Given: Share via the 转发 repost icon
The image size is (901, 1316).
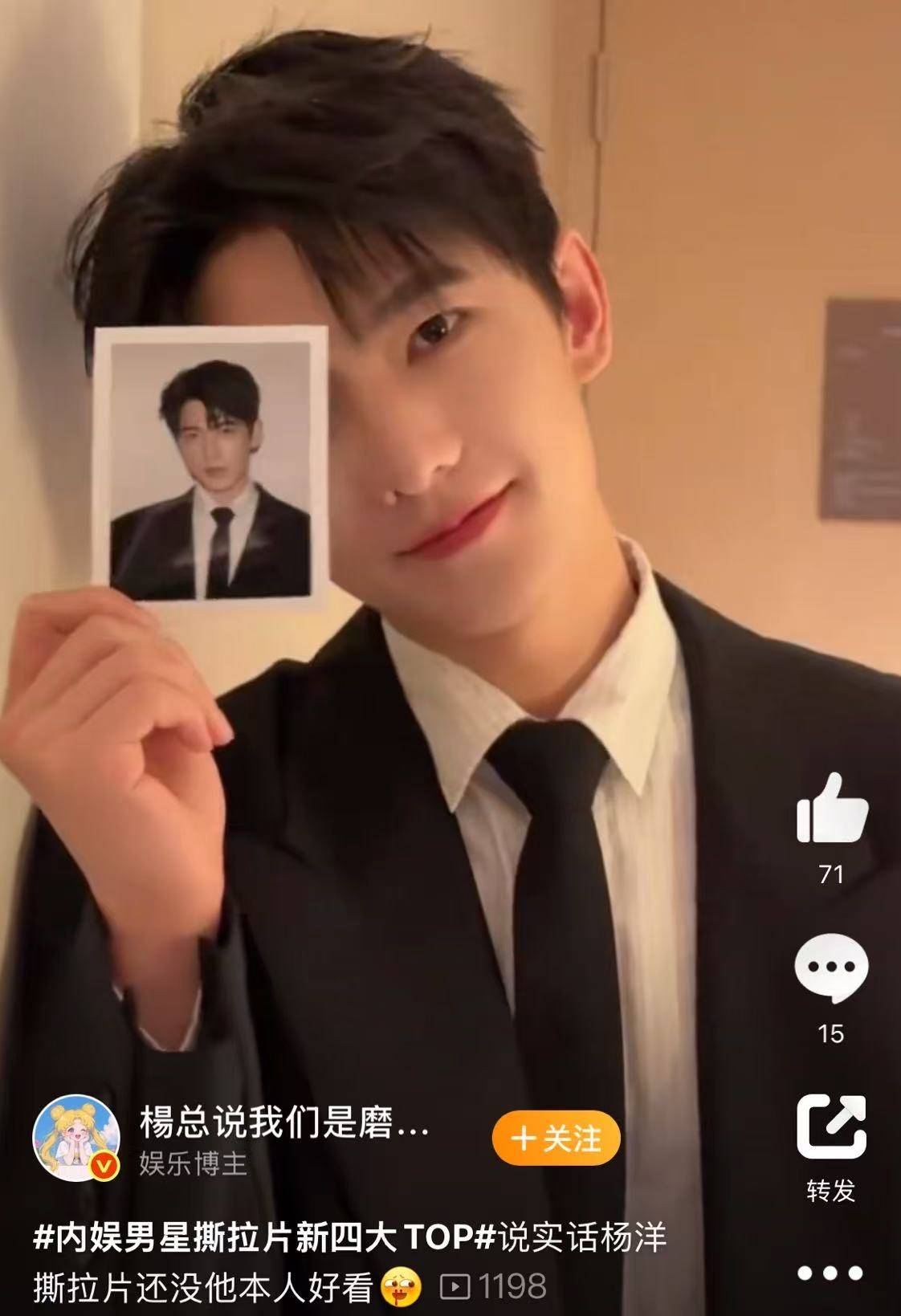Looking at the screenshot, I should click(831, 1127).
